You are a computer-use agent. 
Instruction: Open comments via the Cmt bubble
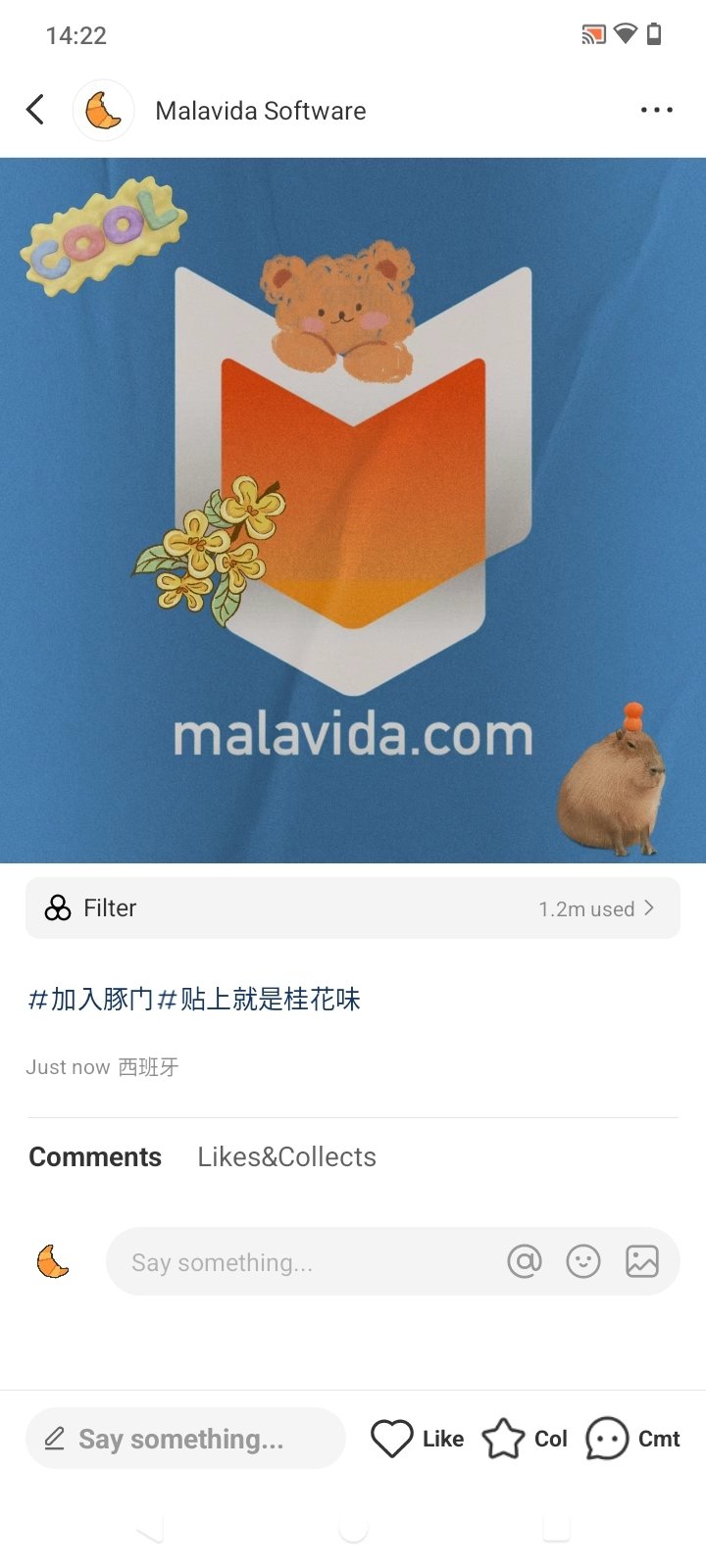[608, 1439]
